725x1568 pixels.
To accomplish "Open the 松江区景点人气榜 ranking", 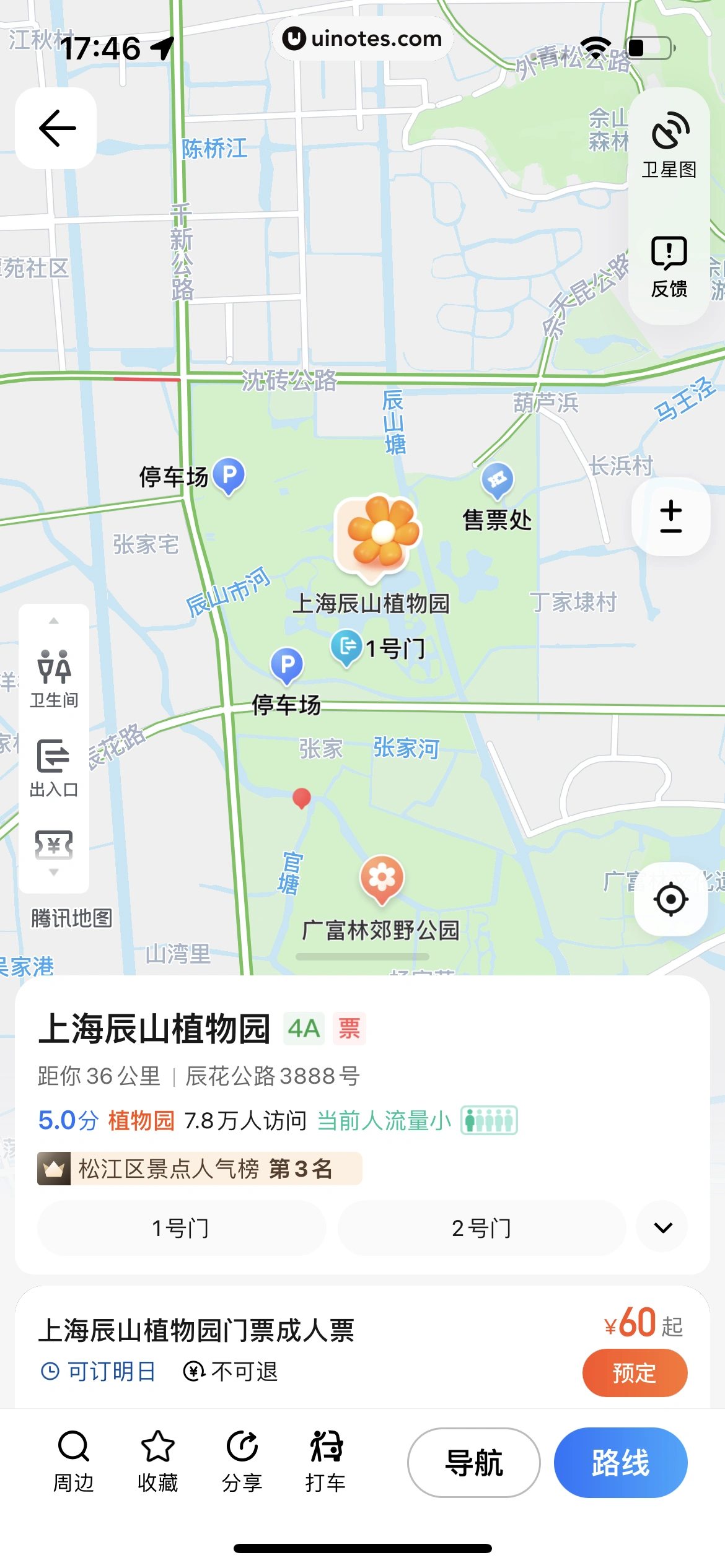I will tap(200, 1169).
